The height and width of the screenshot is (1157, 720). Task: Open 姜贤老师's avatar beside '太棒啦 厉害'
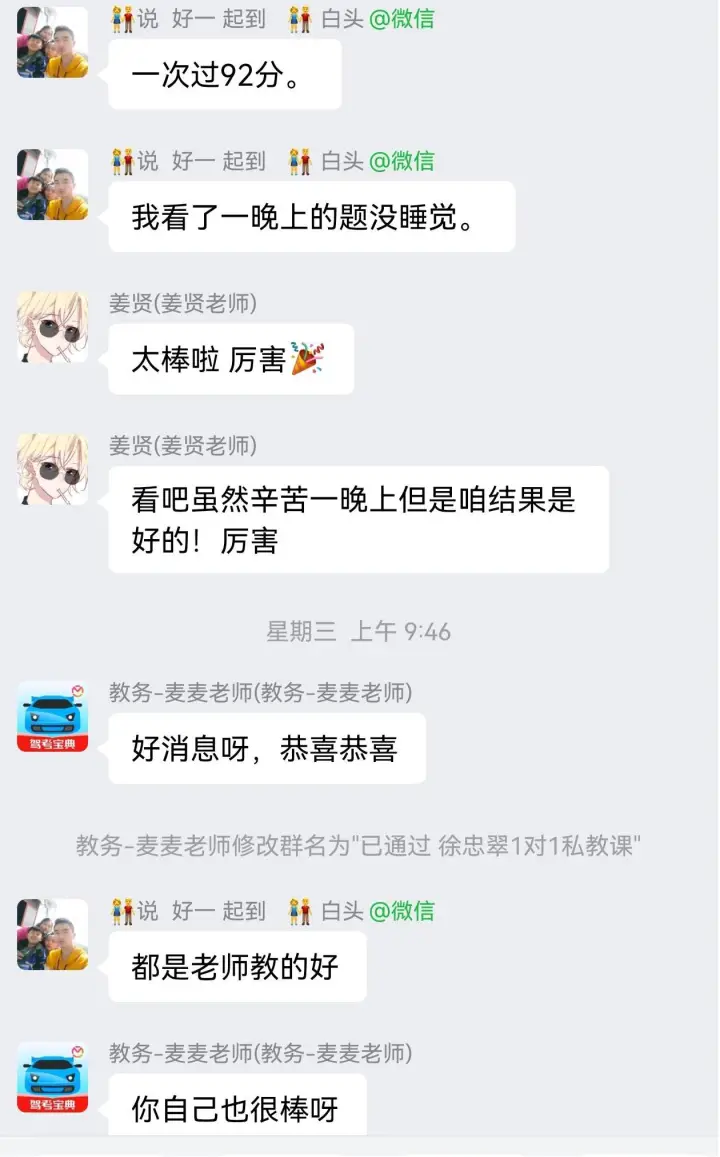(52, 327)
